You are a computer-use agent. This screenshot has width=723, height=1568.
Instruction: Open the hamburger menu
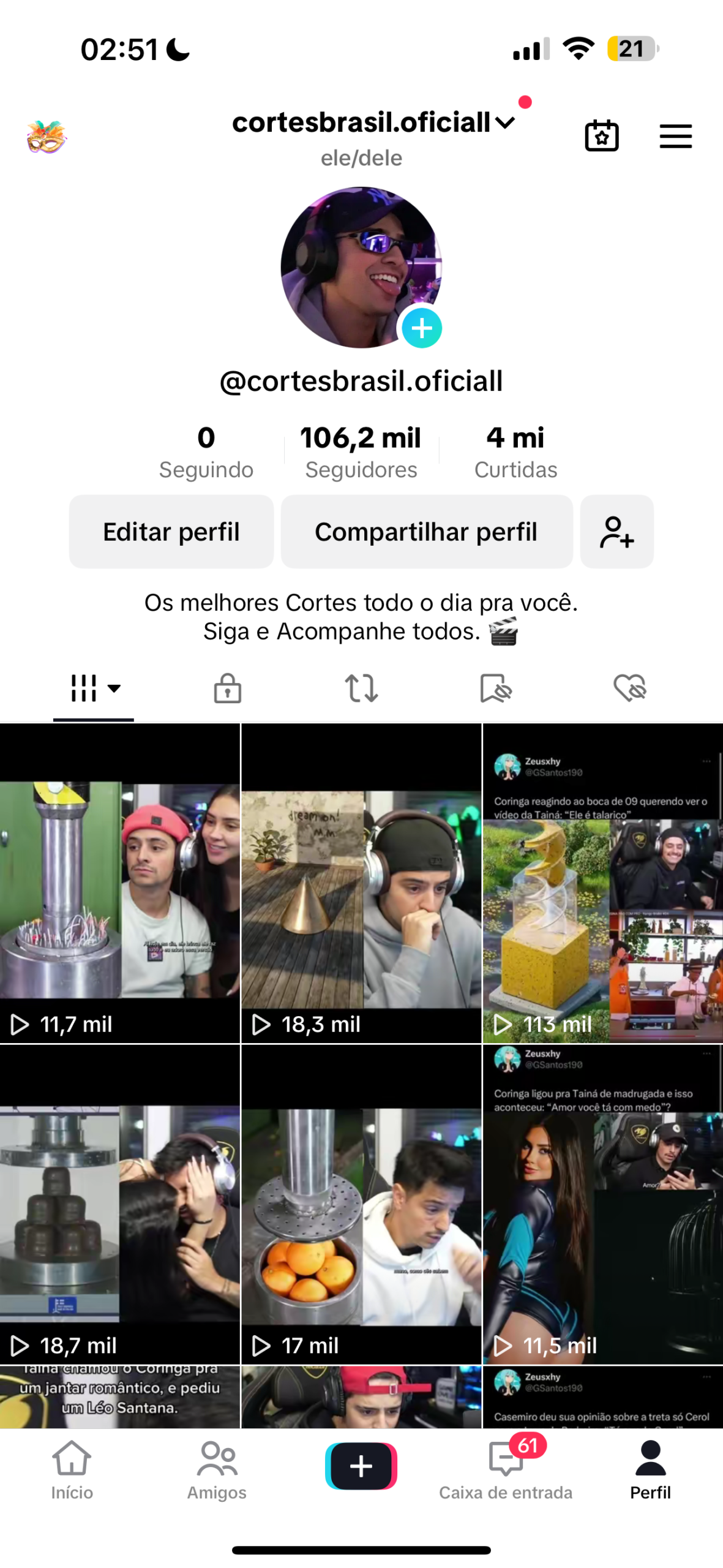pos(675,136)
